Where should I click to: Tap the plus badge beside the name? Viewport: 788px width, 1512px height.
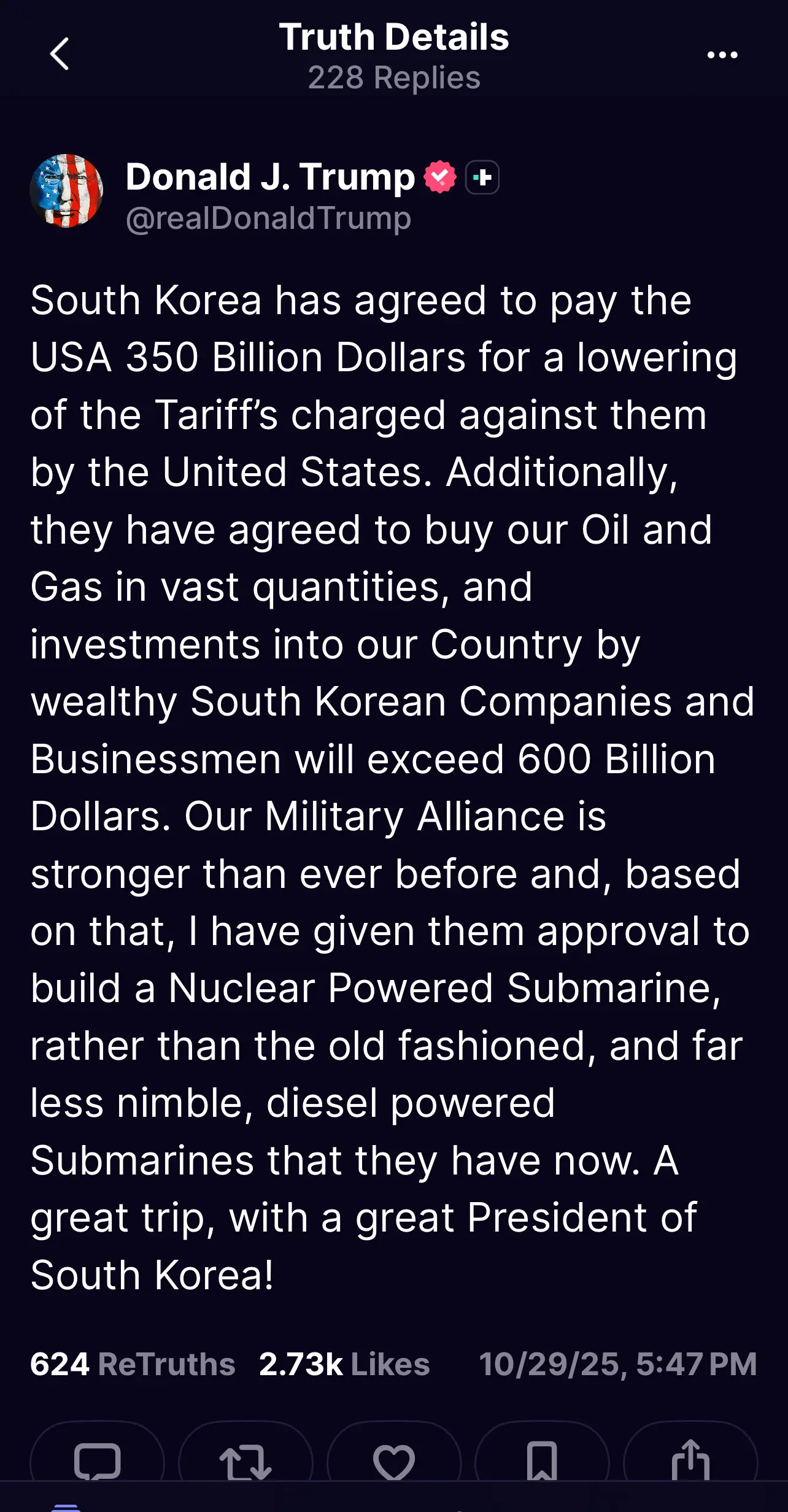tap(482, 178)
